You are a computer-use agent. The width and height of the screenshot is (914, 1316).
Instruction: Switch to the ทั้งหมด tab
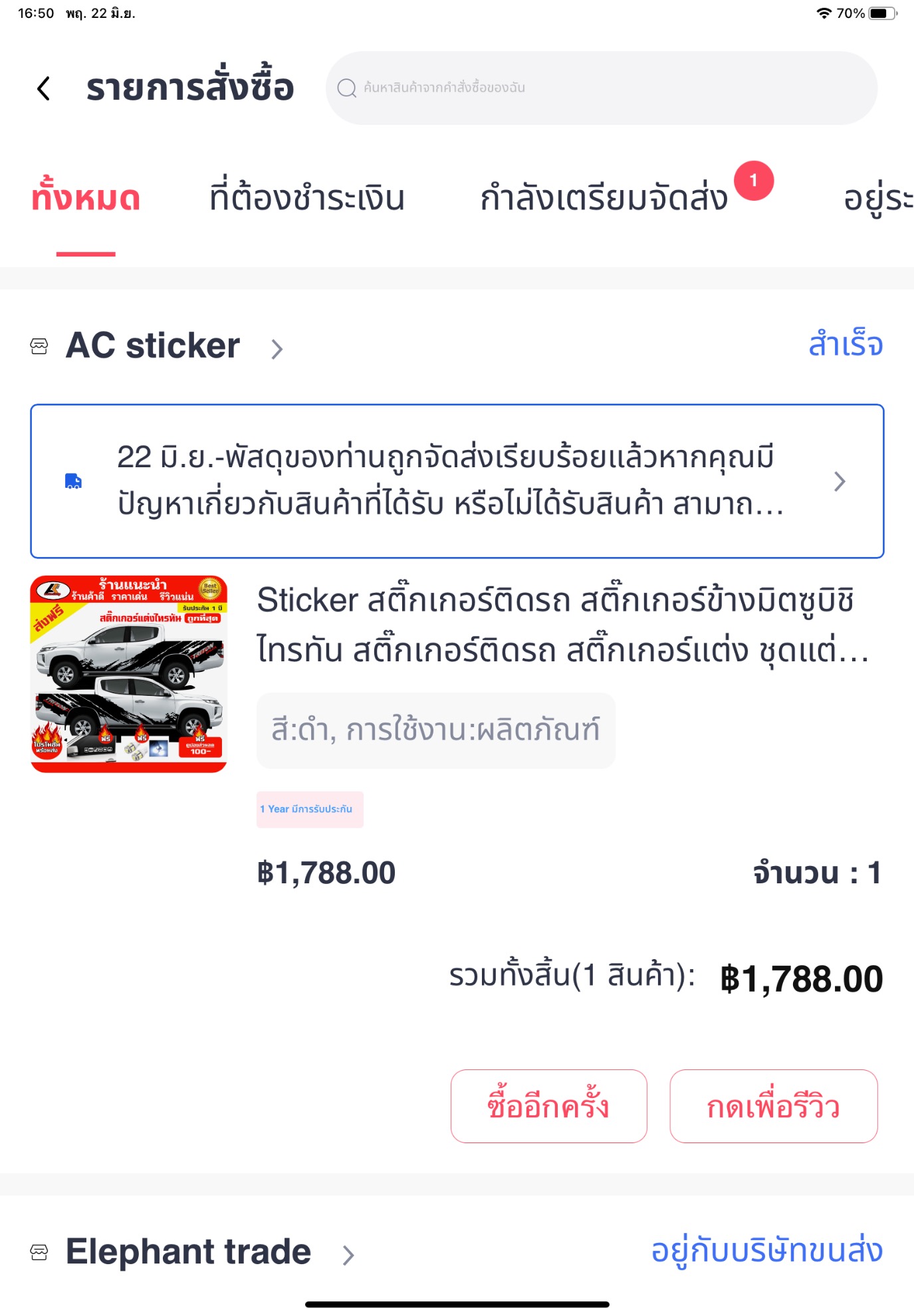86,199
